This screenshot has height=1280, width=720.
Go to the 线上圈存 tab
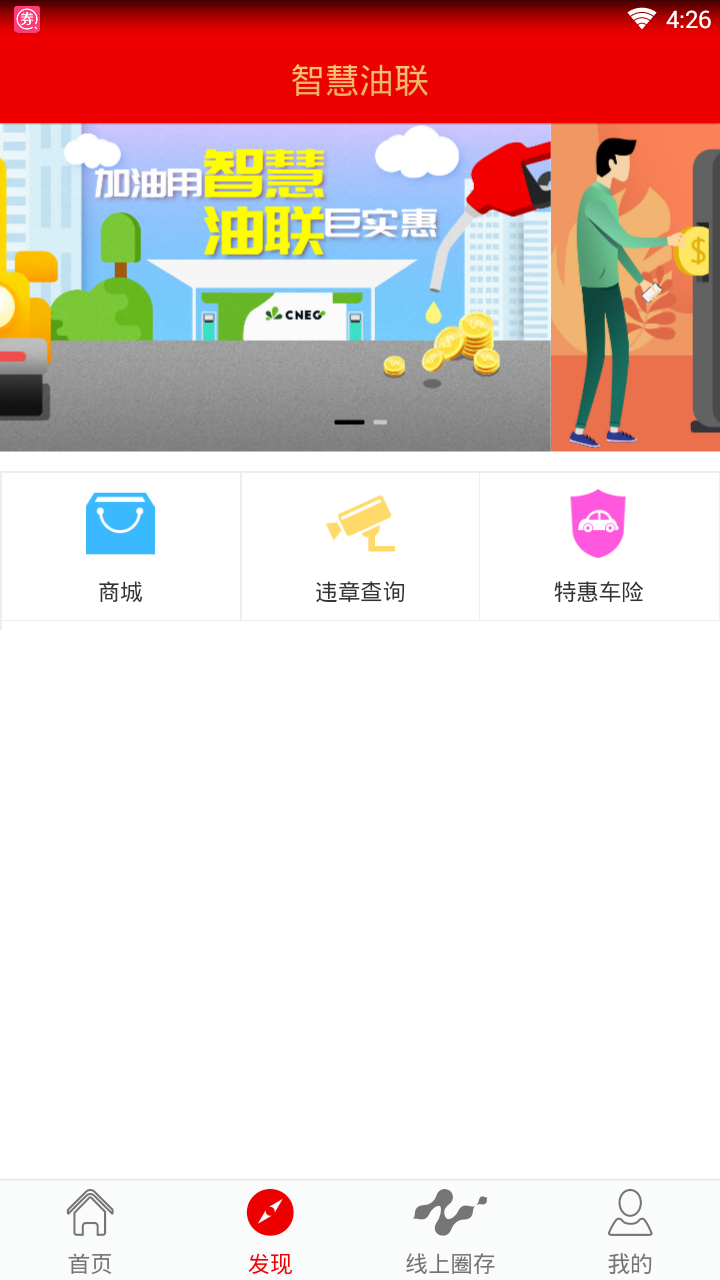(x=450, y=1231)
